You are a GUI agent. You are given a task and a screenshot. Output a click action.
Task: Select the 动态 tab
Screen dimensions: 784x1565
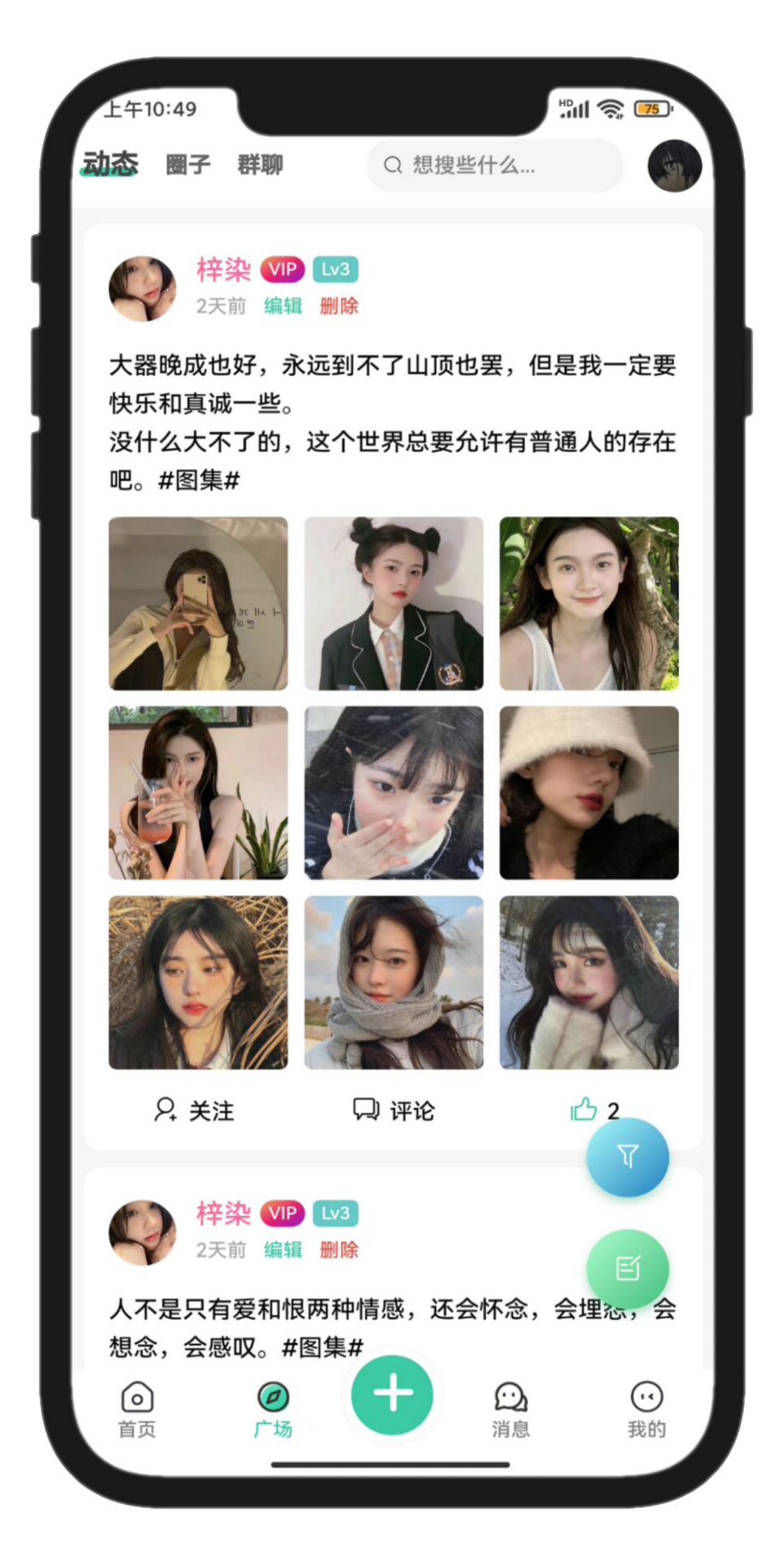click(x=111, y=165)
